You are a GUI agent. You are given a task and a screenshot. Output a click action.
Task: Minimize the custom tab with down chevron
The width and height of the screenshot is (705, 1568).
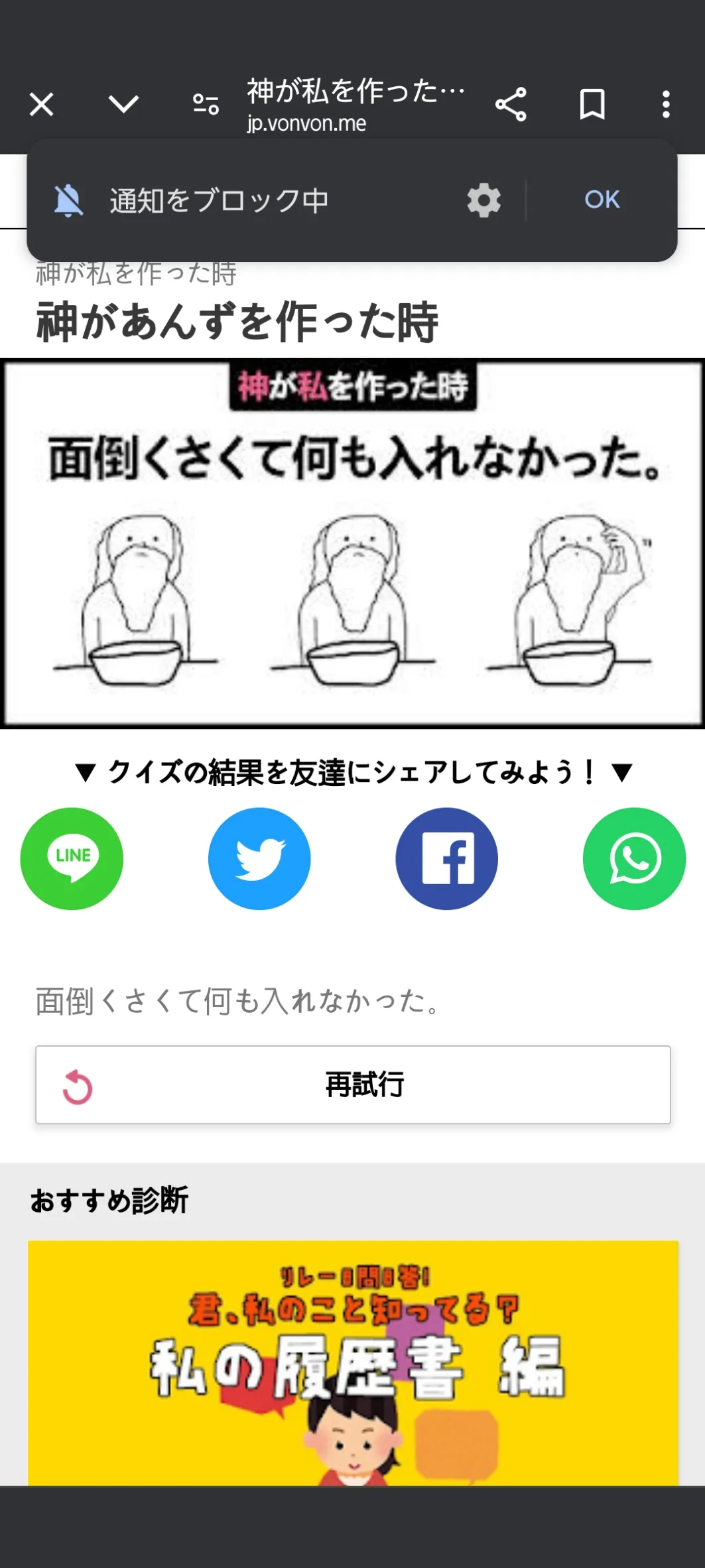coord(123,104)
